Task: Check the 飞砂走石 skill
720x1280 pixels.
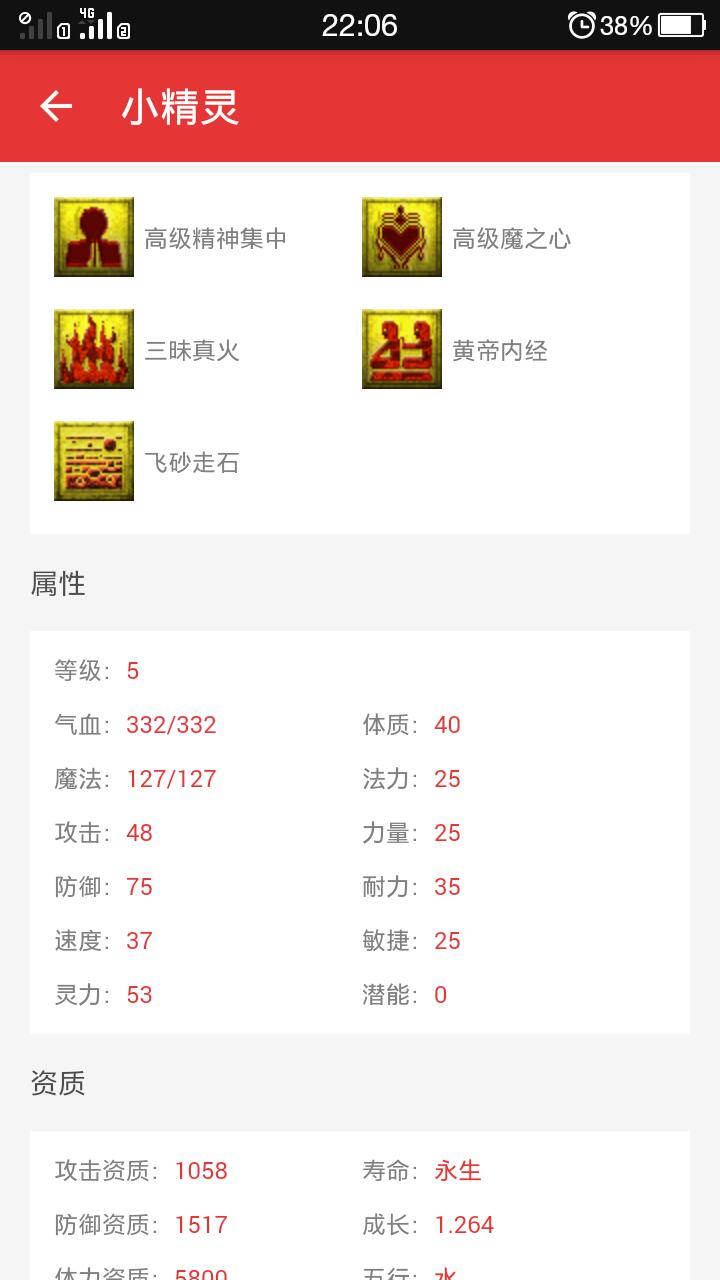Action: point(94,461)
